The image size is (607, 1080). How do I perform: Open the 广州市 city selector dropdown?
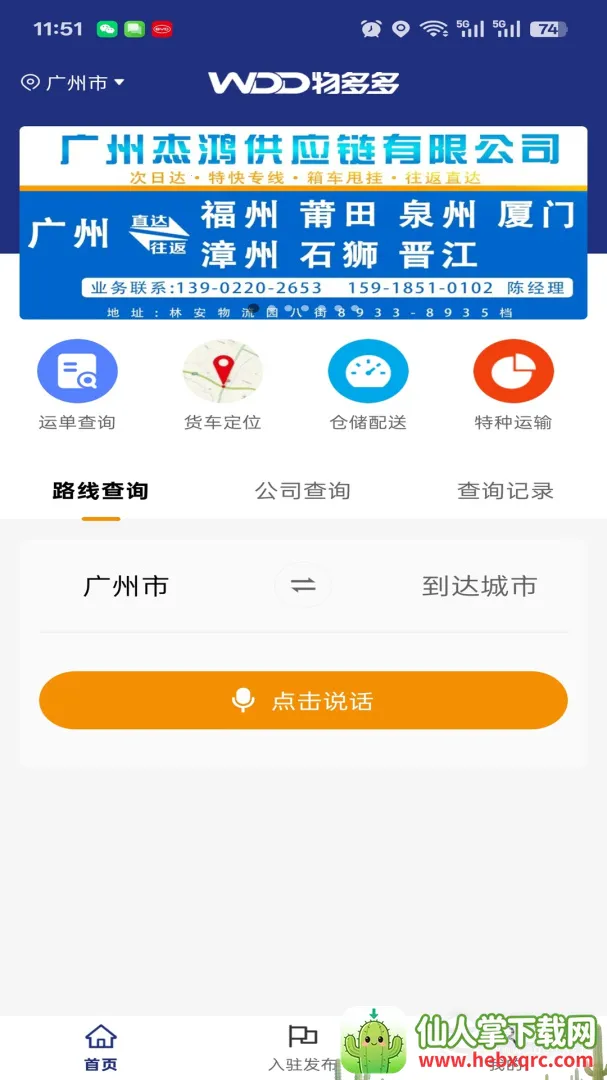(74, 83)
